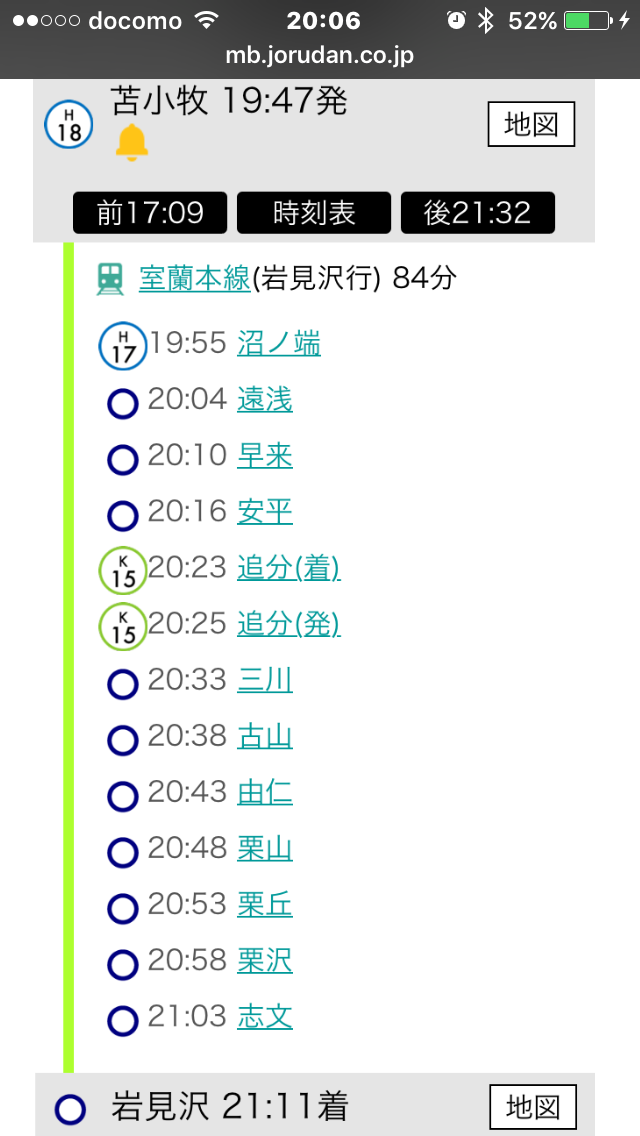Go to the 栗山 station link
Image resolution: width=640 pixels, height=1136 pixels.
pyautogui.click(x=265, y=849)
